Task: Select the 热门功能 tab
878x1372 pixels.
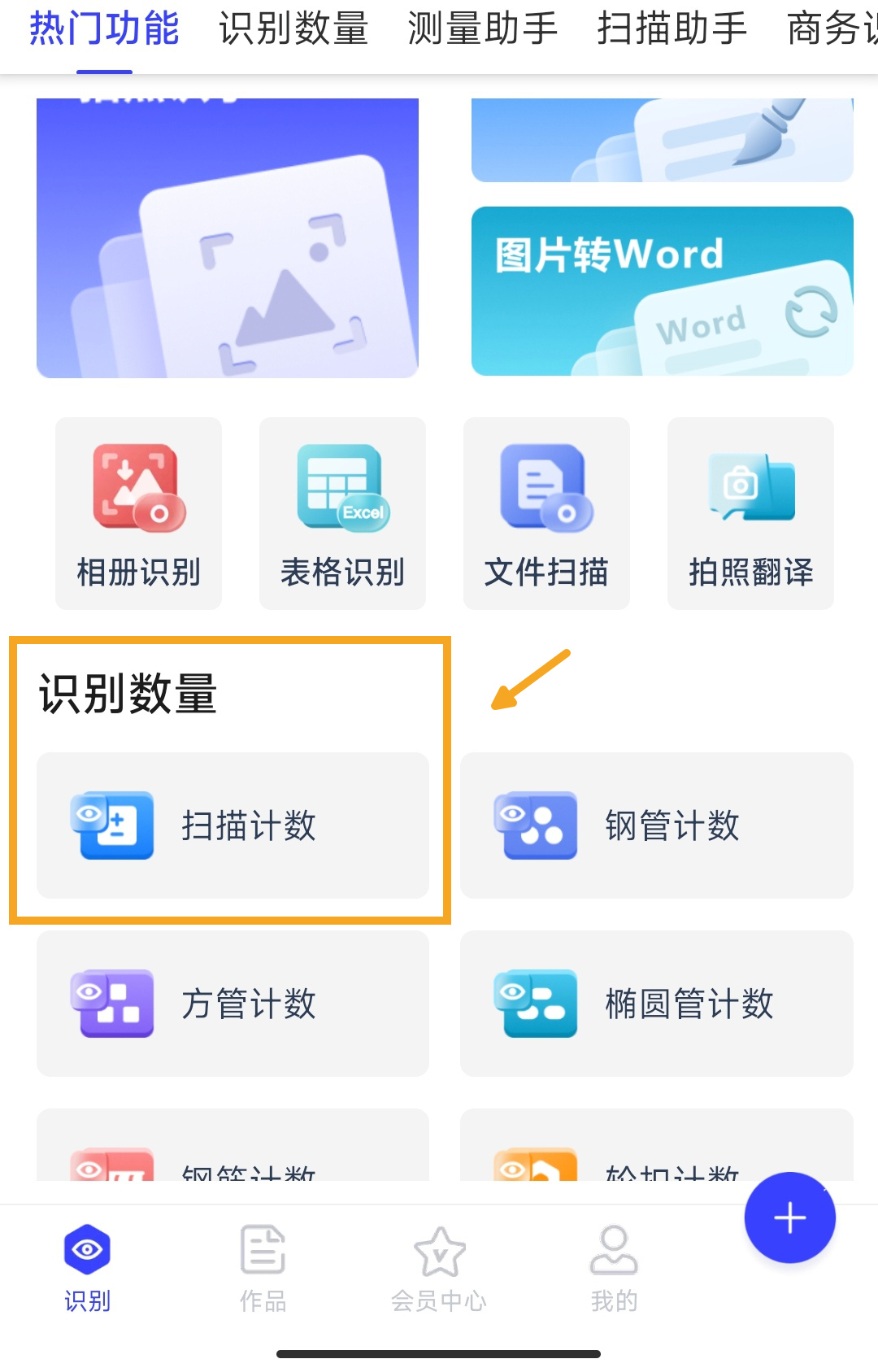Action: coord(104,29)
